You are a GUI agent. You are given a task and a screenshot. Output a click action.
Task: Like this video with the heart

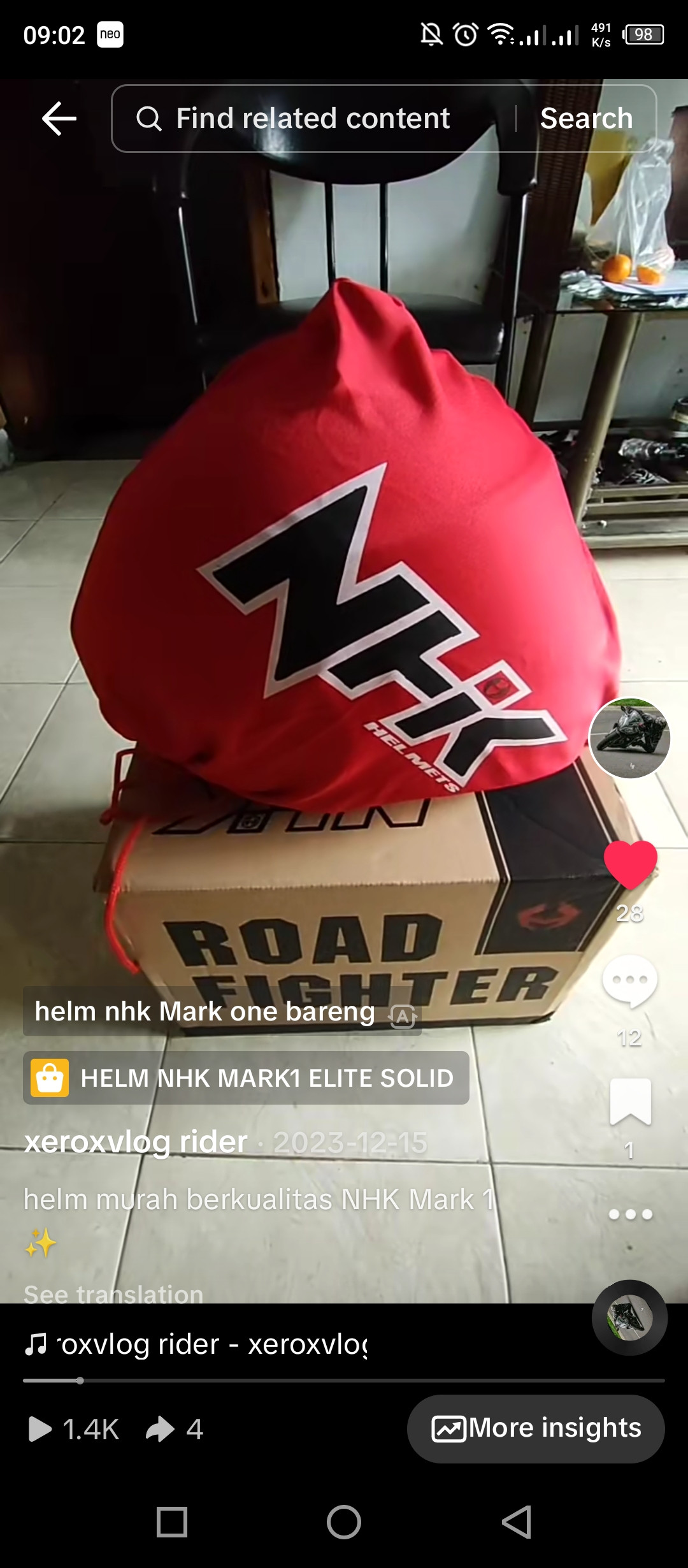coord(630,864)
